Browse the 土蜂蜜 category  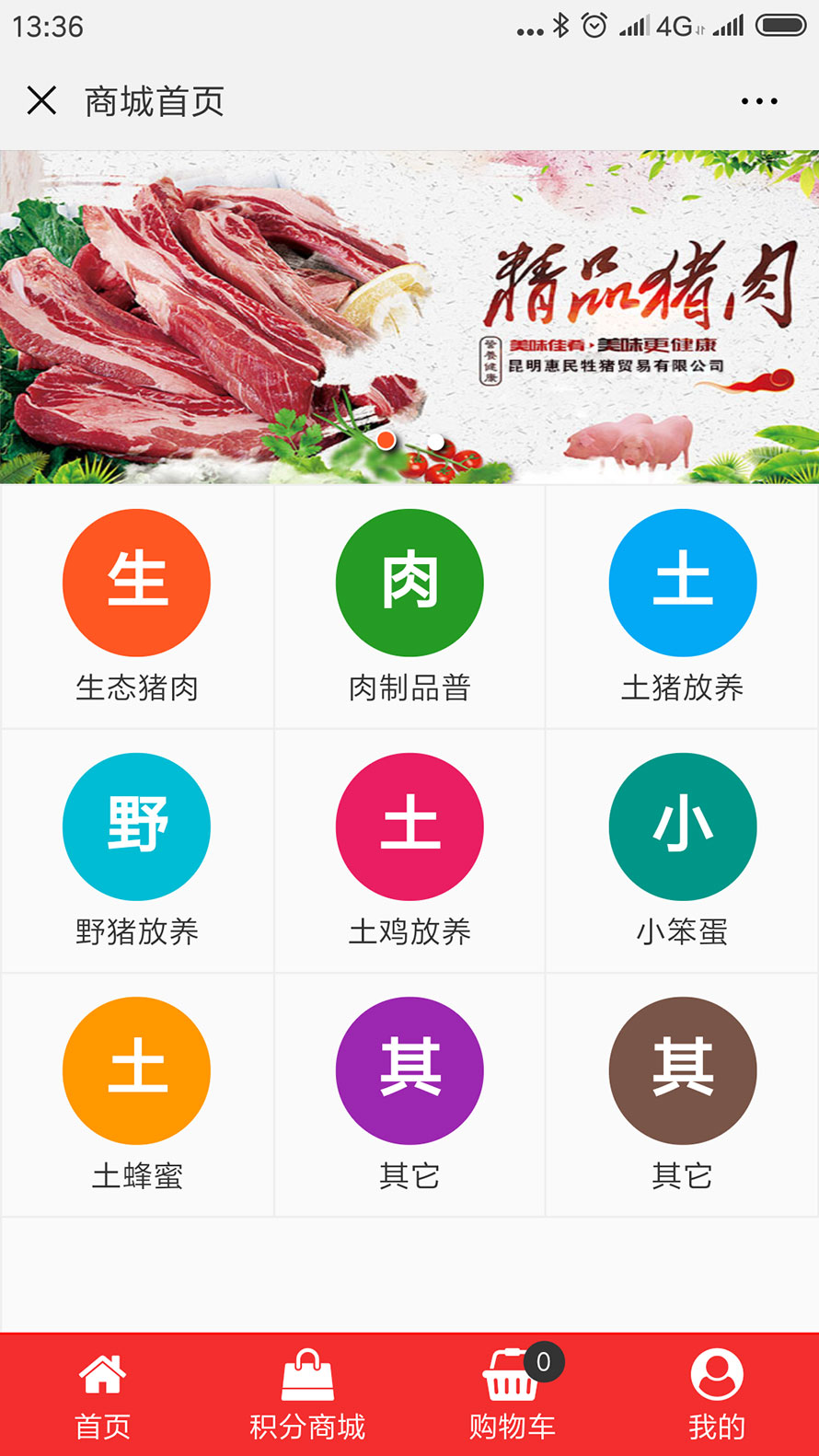(x=136, y=1095)
